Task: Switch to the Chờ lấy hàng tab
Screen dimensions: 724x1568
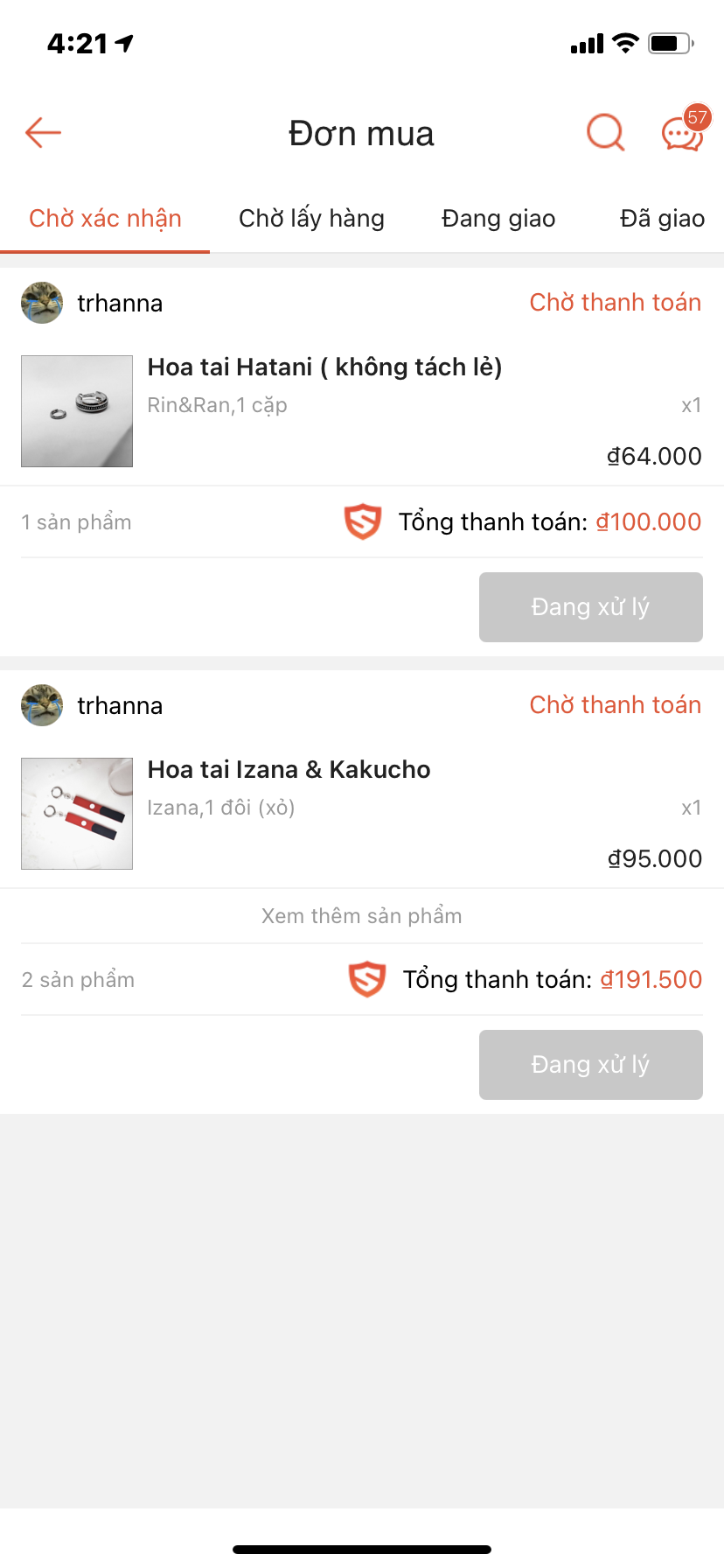Action: click(311, 219)
